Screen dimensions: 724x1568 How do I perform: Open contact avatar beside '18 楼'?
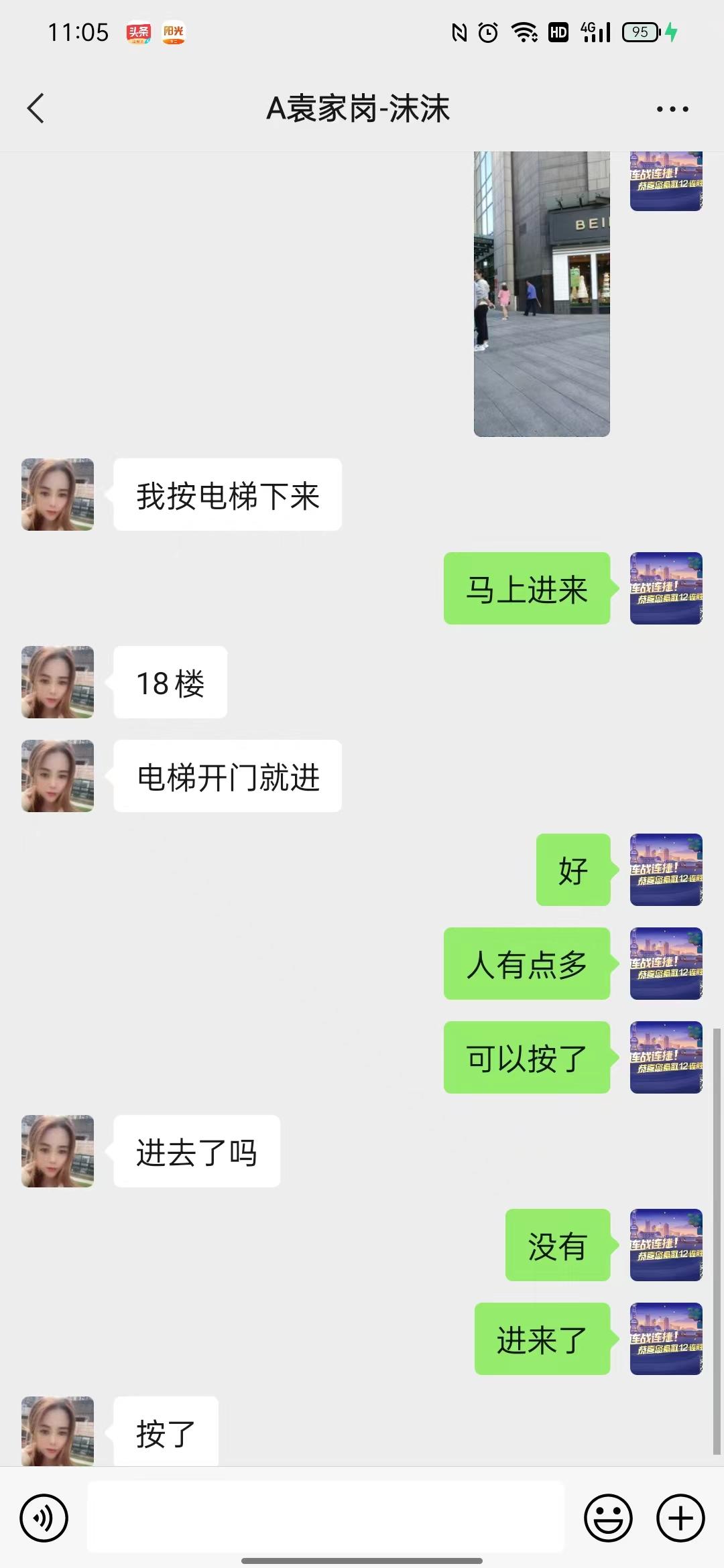pos(58,682)
